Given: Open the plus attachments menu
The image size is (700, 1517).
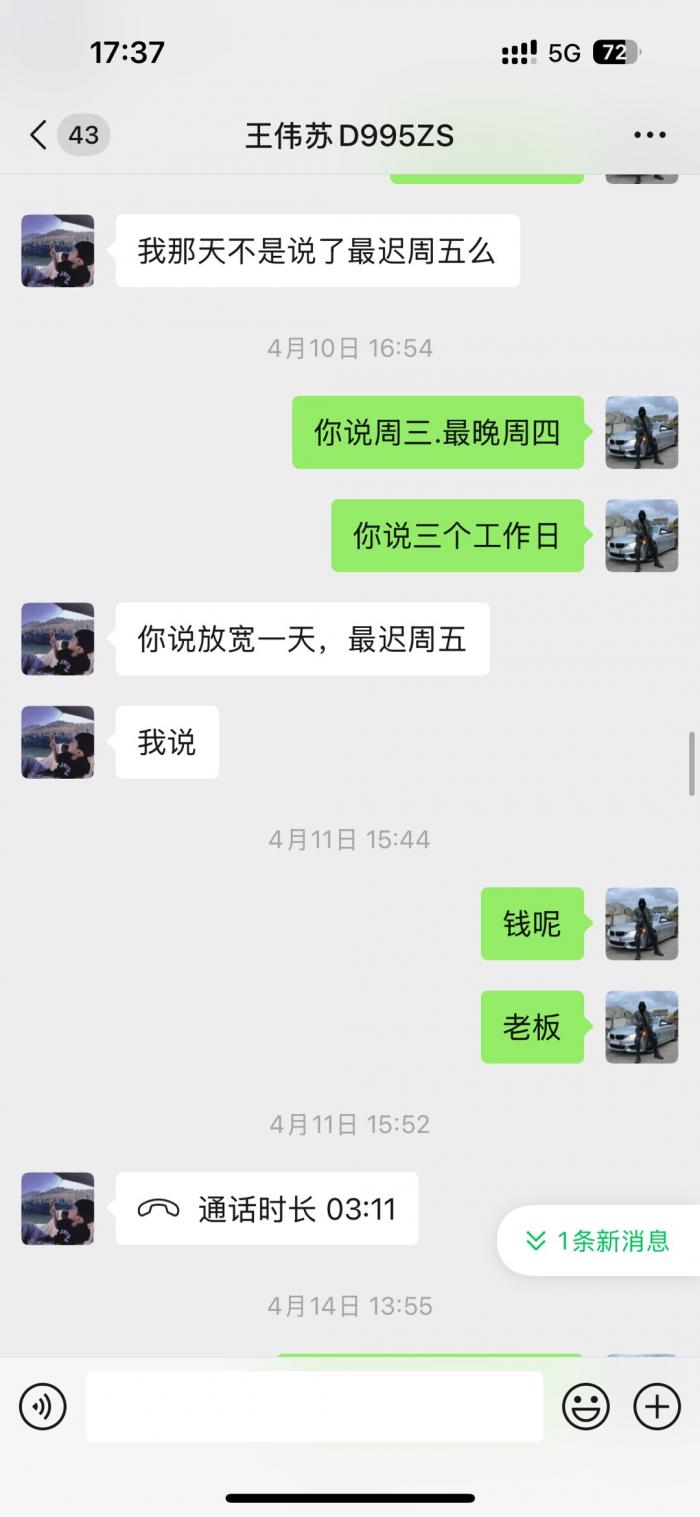Looking at the screenshot, I should [657, 1407].
